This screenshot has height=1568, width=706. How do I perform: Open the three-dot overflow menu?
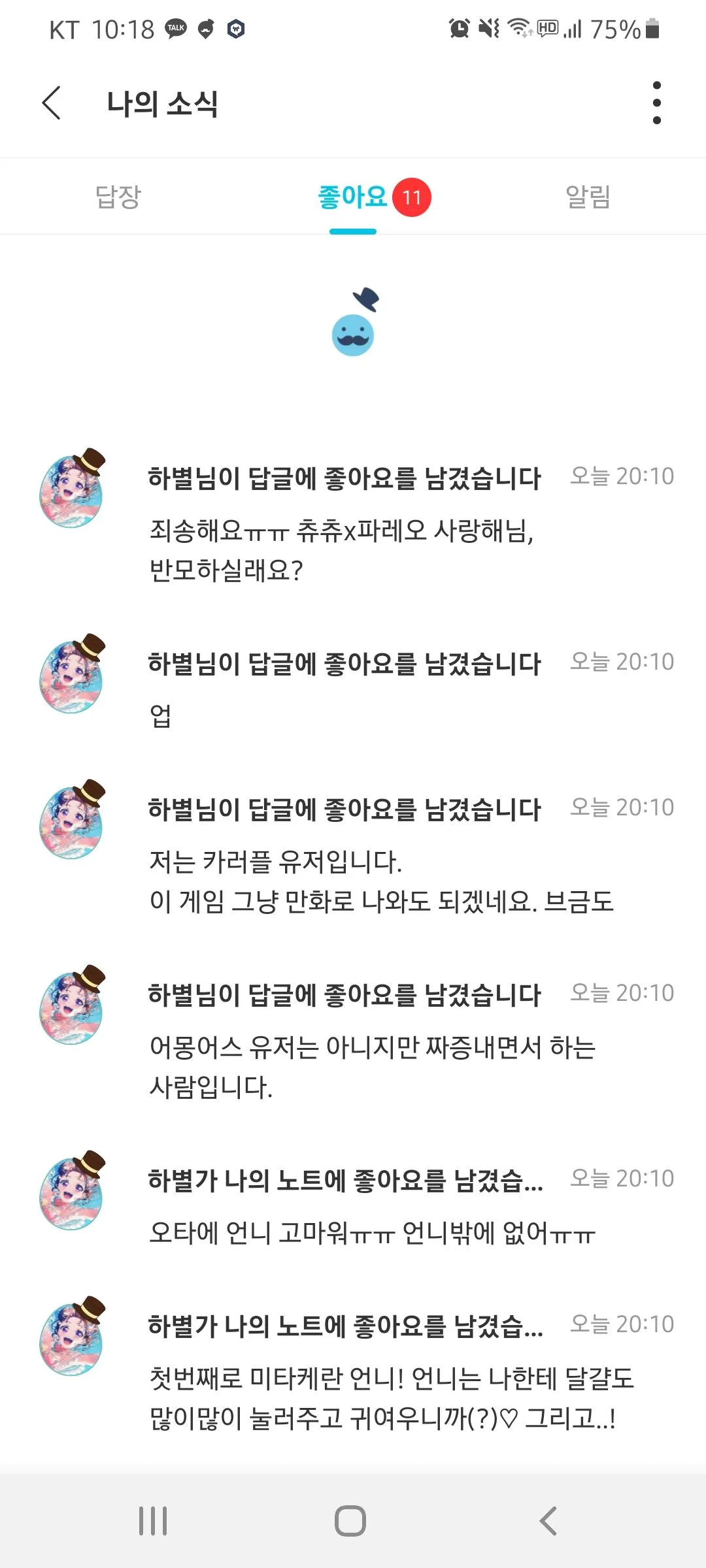[656, 103]
